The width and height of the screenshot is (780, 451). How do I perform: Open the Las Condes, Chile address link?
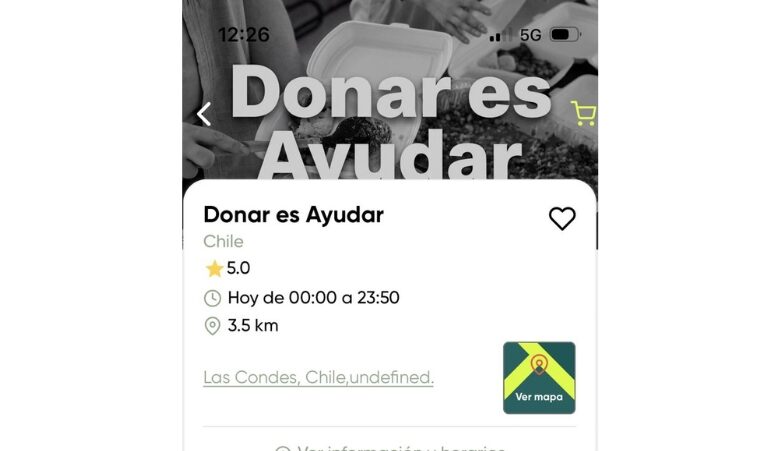pyautogui.click(x=318, y=378)
